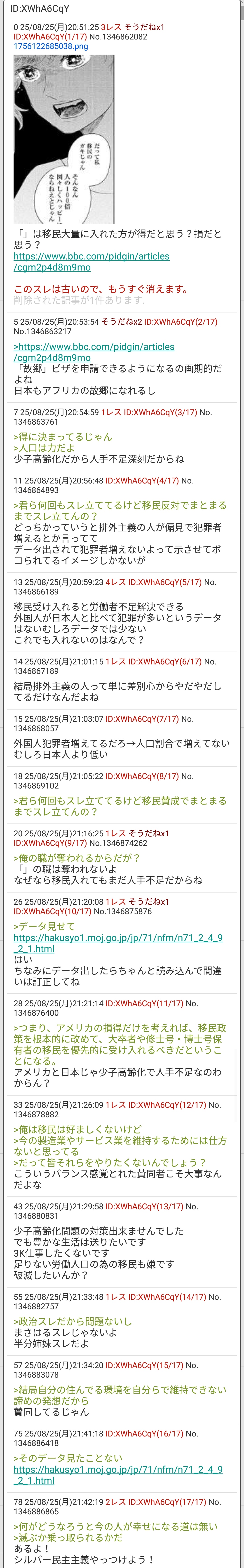Show the 3レス replies to post 0
This screenshot has width=244, height=1568.
point(111,27)
